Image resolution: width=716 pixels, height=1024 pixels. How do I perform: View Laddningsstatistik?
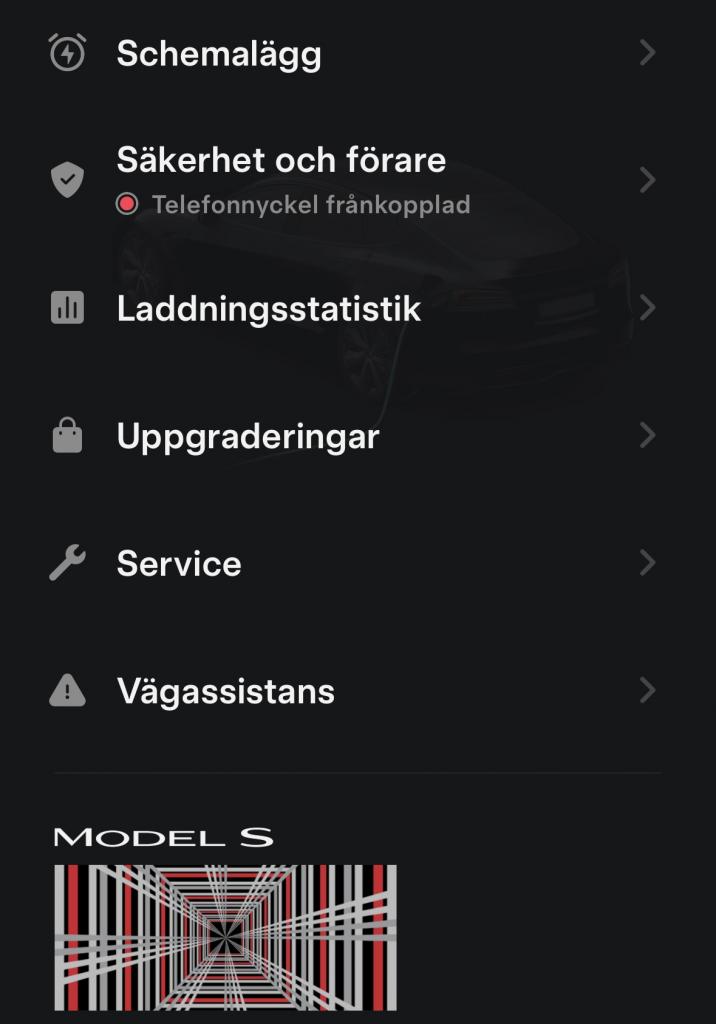coord(268,309)
